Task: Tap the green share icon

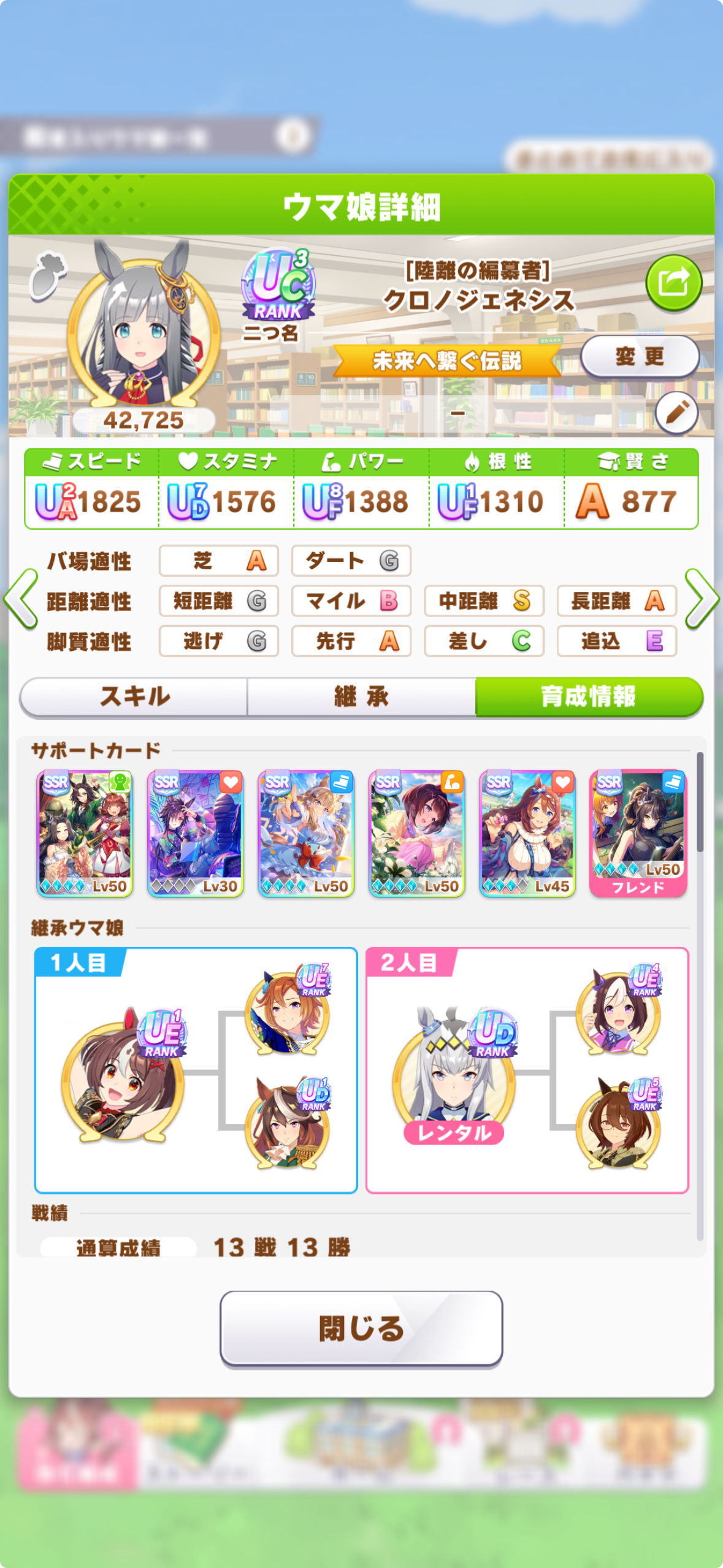Action: point(673,283)
